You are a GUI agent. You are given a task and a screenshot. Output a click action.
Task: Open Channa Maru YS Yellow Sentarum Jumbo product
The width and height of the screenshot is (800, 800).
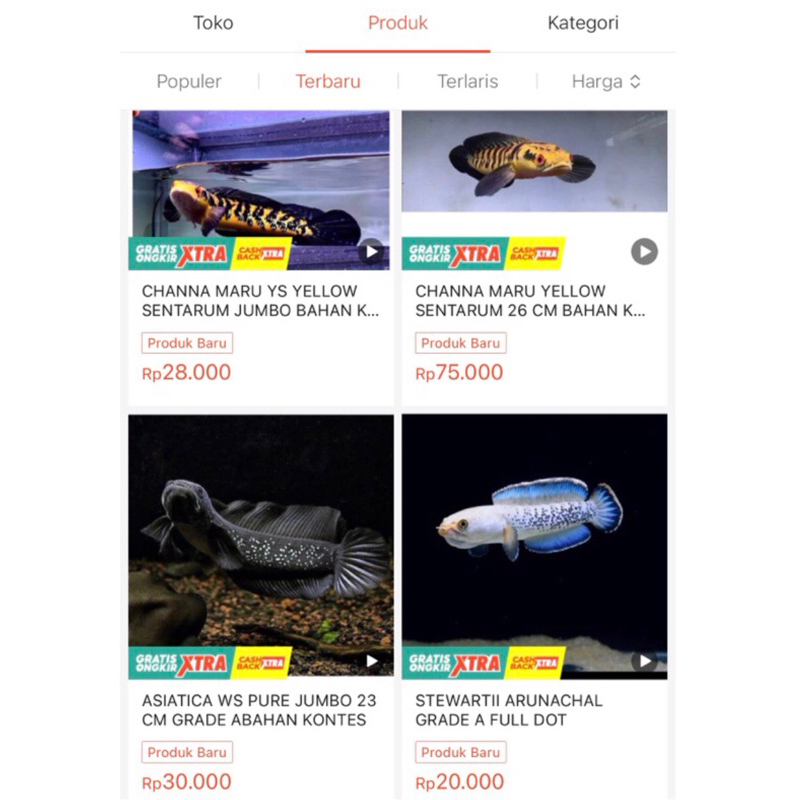pos(261,300)
